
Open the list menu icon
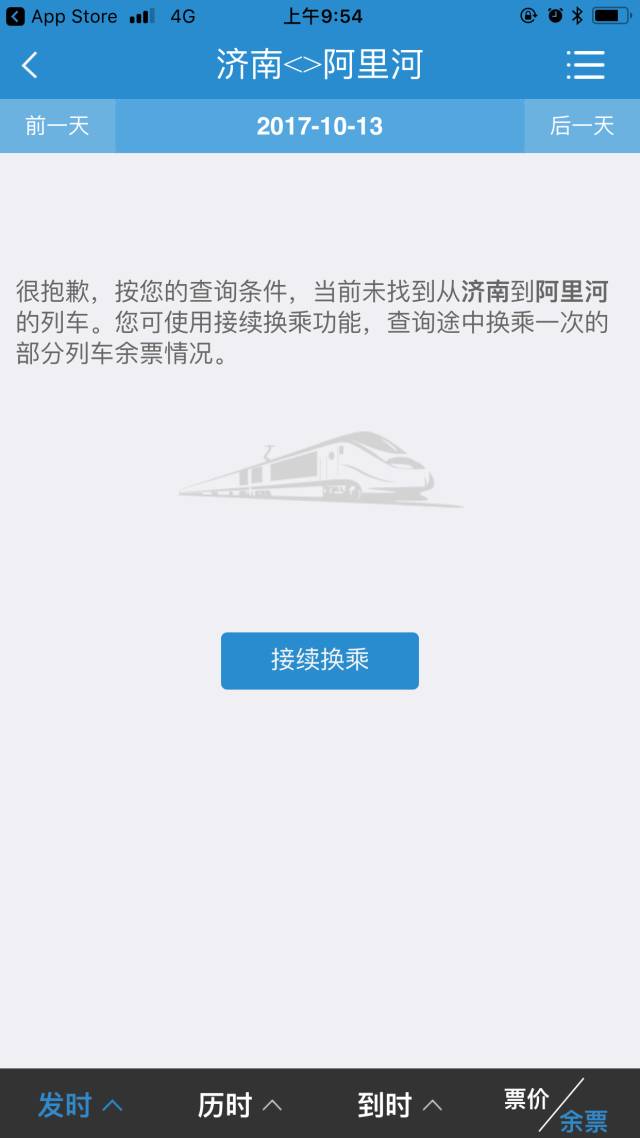click(x=585, y=65)
